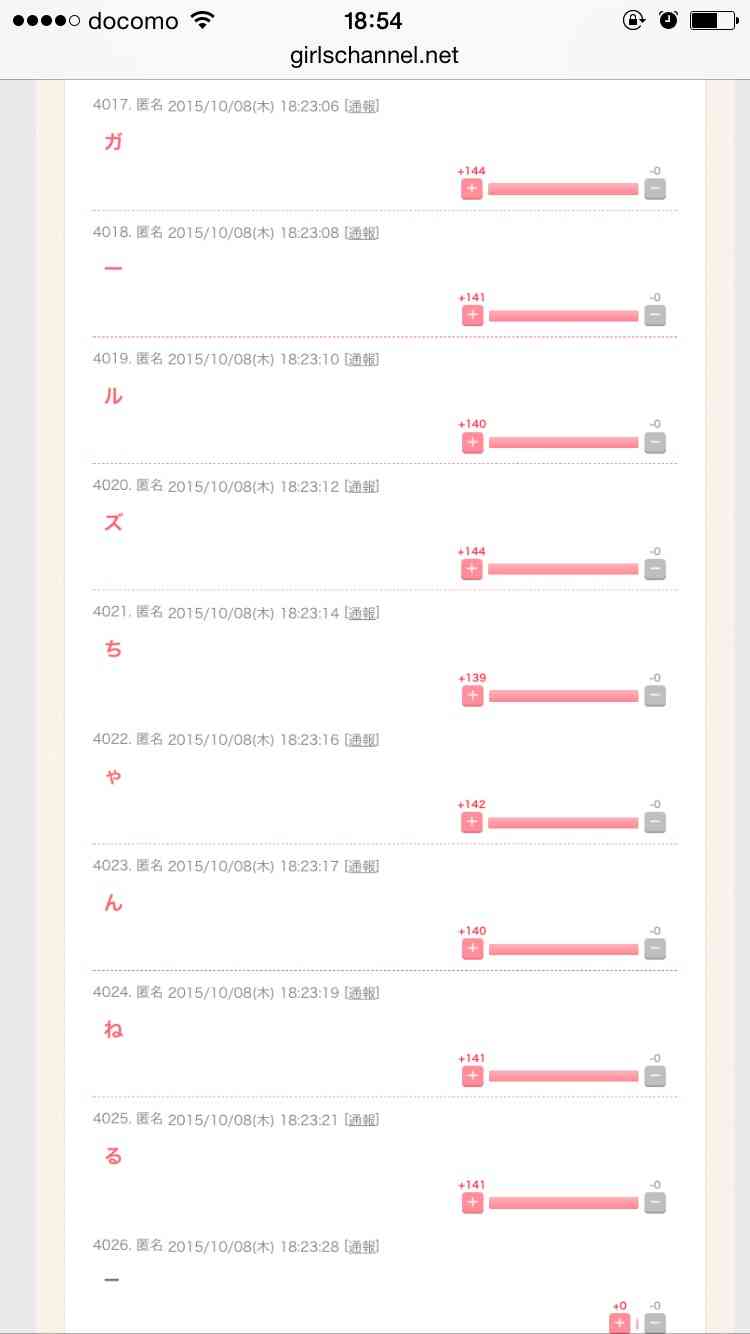This screenshot has height=1334, width=750.
Task: Report comment 4026 via 通報 link
Action: [x=362, y=1247]
